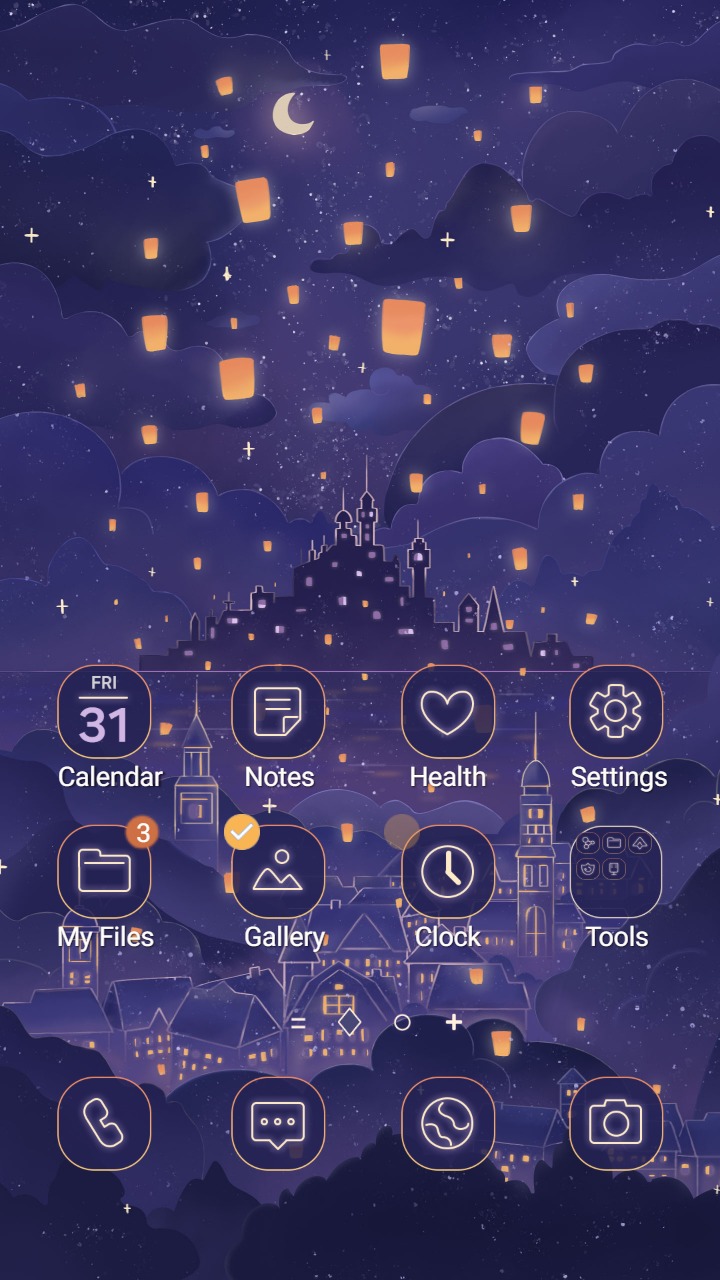
Task: Tap the shield icon inside the Tools folder preview
Action: point(586,867)
